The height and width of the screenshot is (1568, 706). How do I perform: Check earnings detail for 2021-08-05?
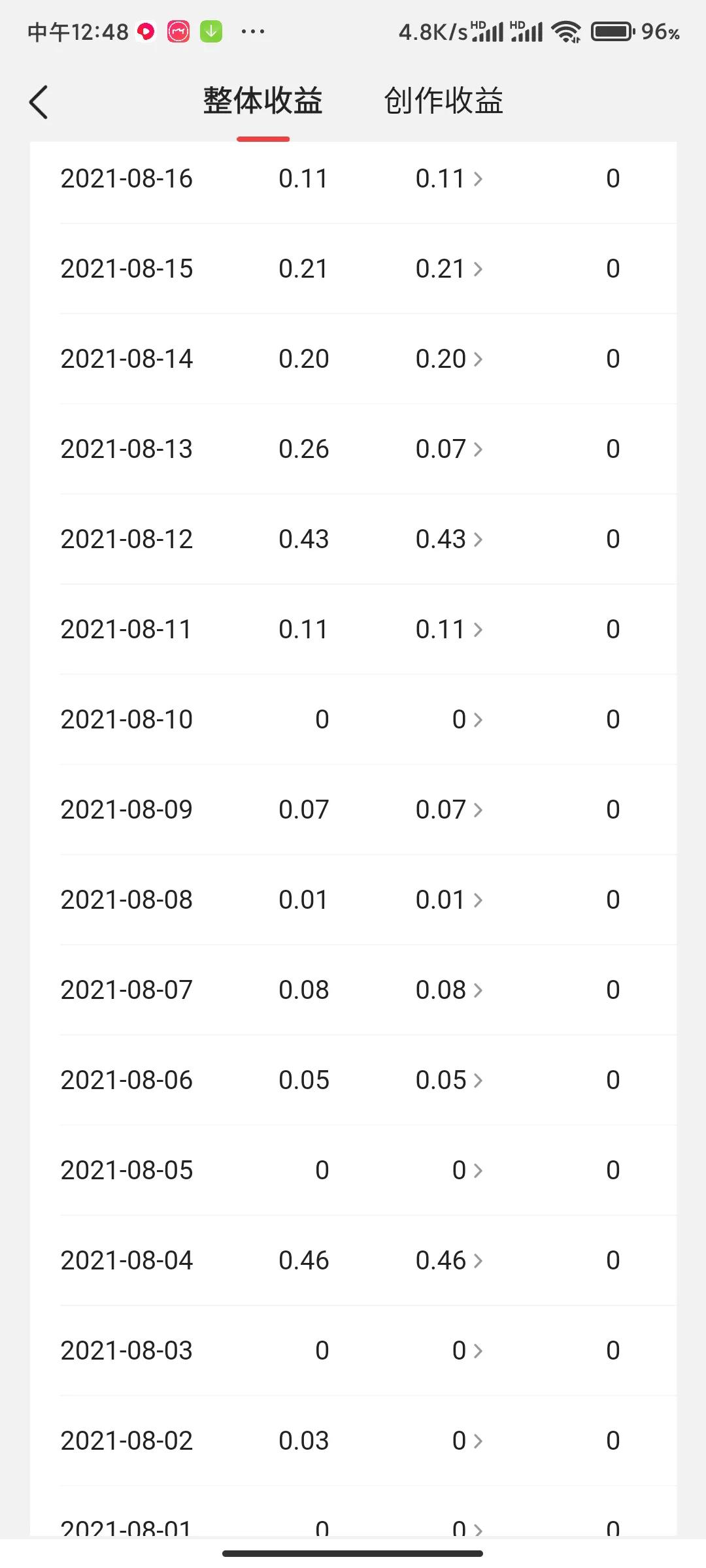click(467, 1170)
